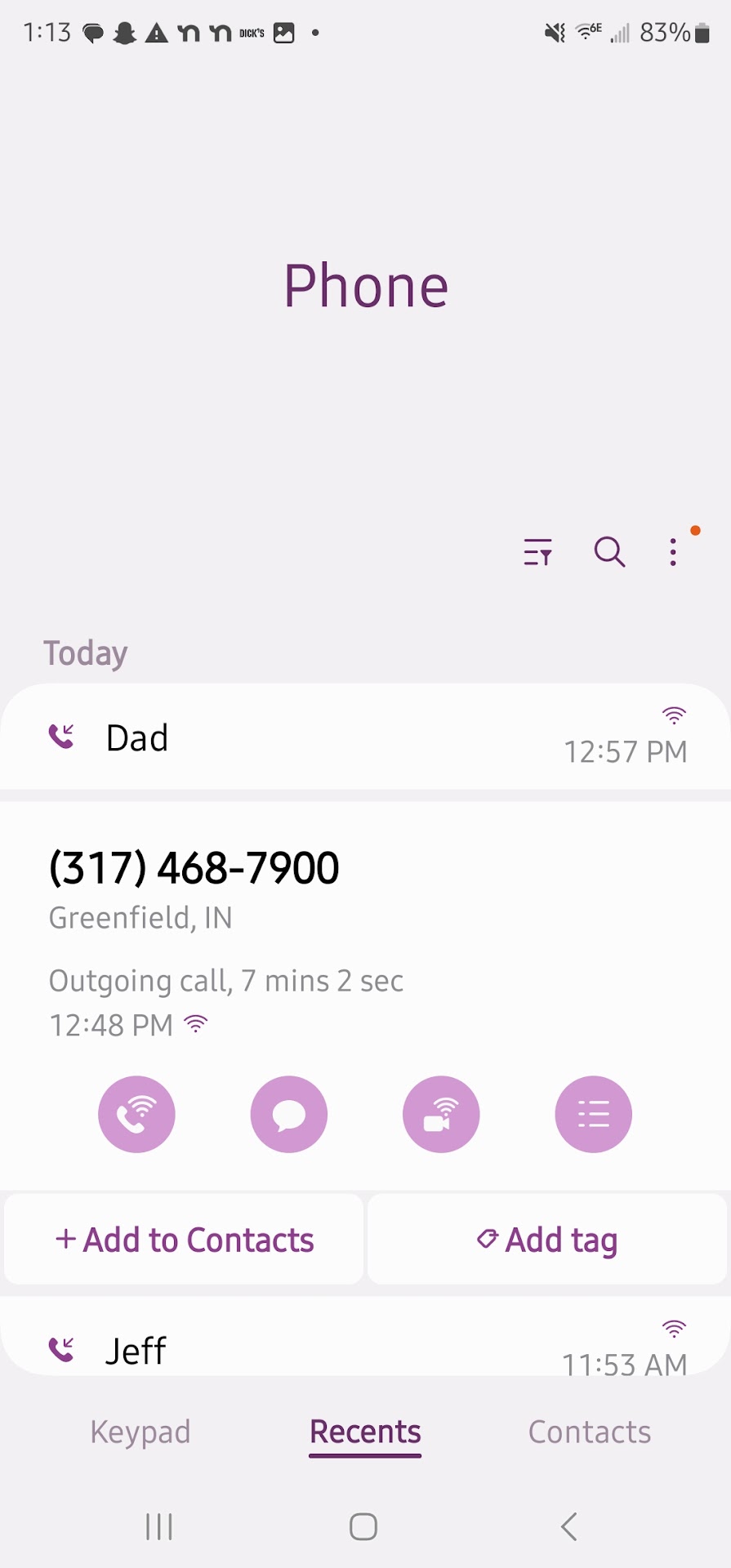Open search in call history

(609, 553)
